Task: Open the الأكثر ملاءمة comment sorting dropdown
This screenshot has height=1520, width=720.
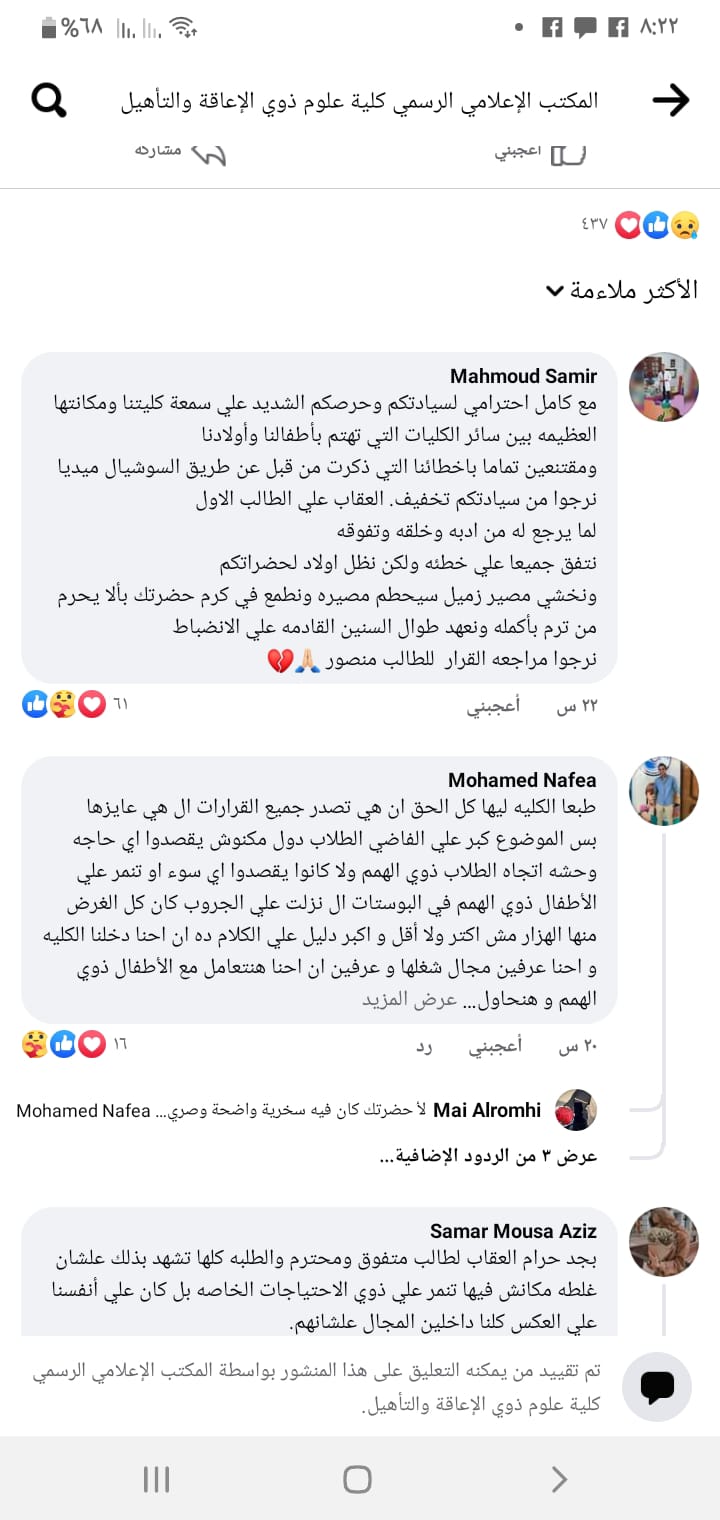Action: pos(621,291)
